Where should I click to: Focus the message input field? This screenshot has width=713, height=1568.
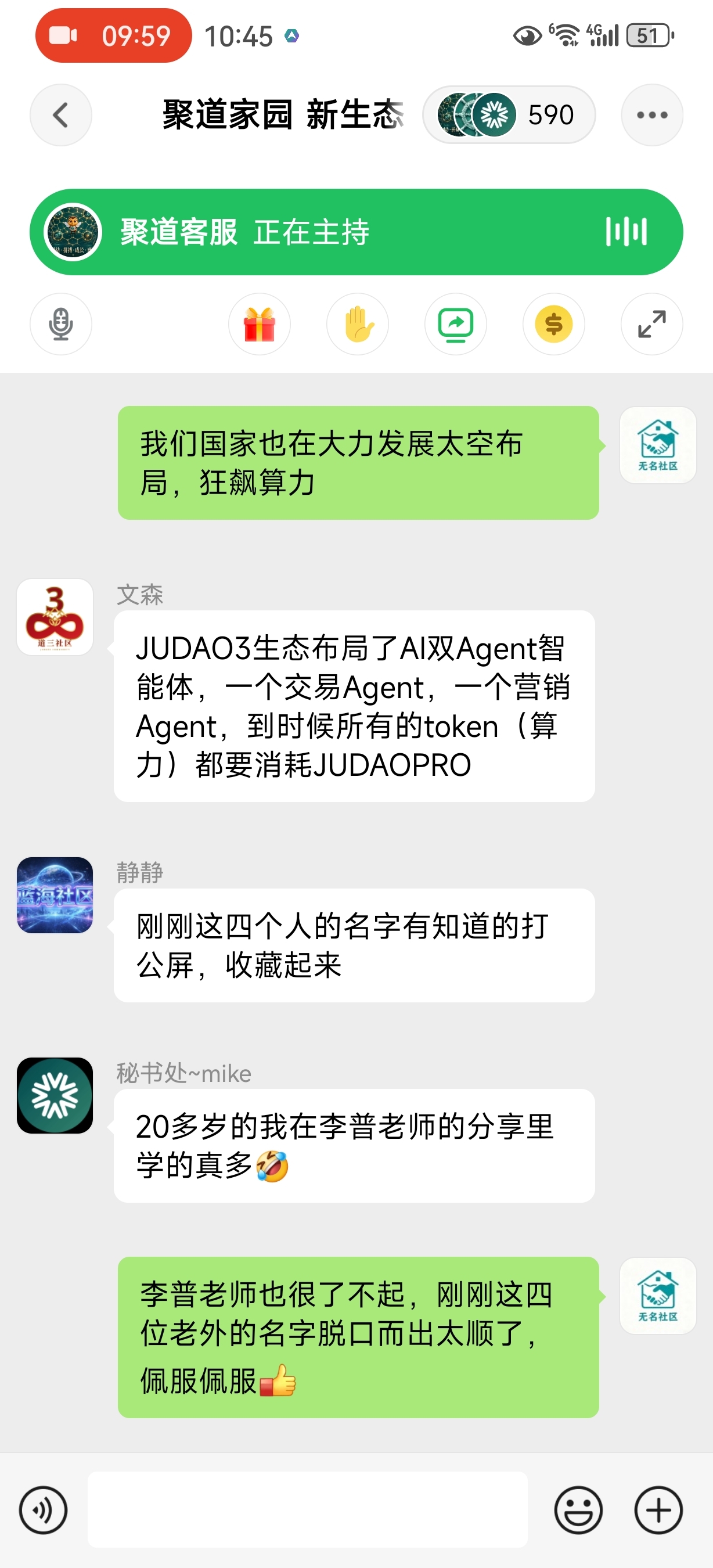click(307, 1509)
